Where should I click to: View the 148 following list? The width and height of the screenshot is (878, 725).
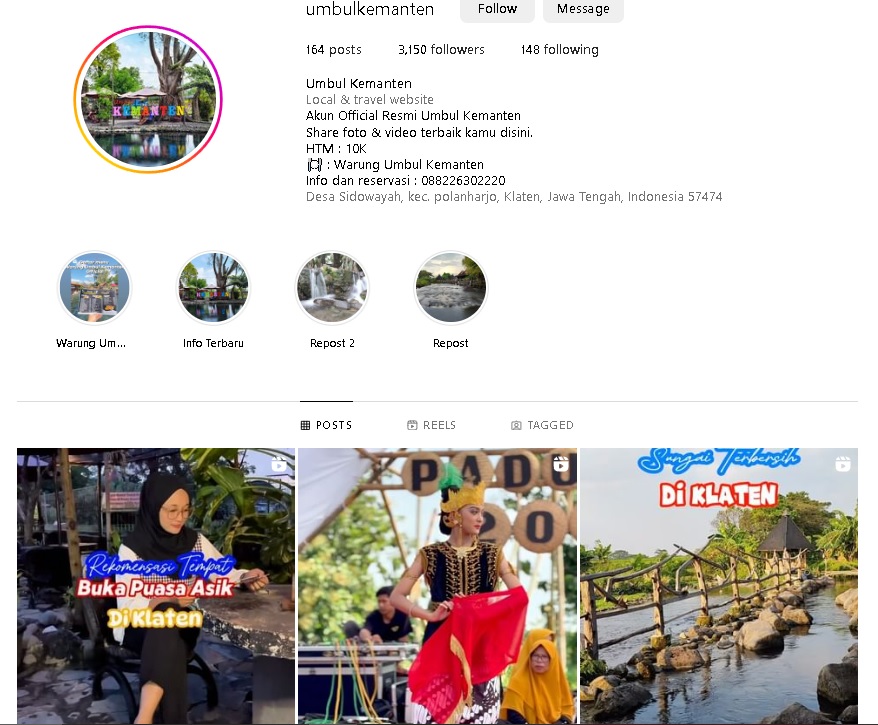pyautogui.click(x=560, y=50)
